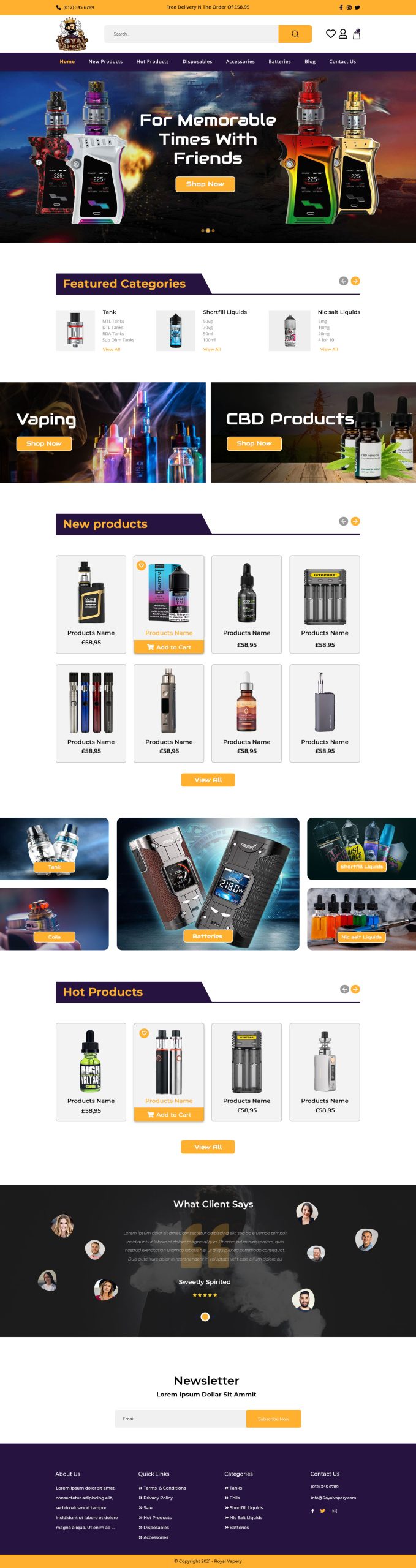Add highlighted New products item to cart
The image size is (416, 1568).
(x=169, y=647)
